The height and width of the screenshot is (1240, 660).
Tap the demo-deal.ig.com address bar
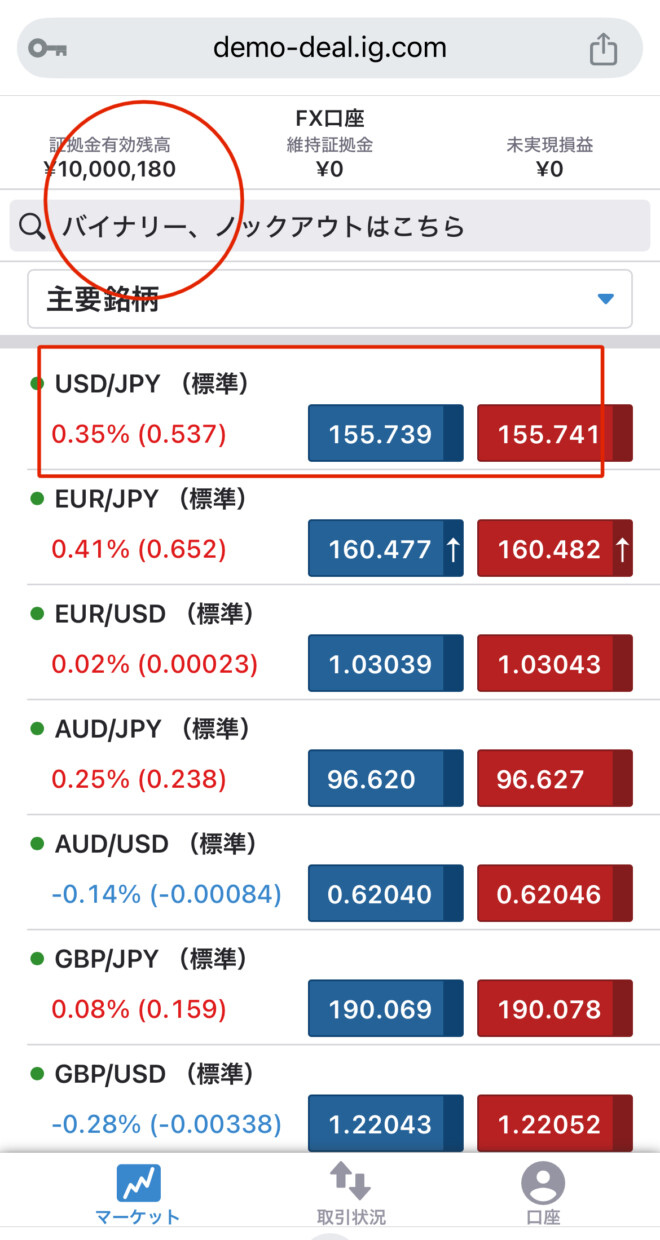(x=330, y=48)
